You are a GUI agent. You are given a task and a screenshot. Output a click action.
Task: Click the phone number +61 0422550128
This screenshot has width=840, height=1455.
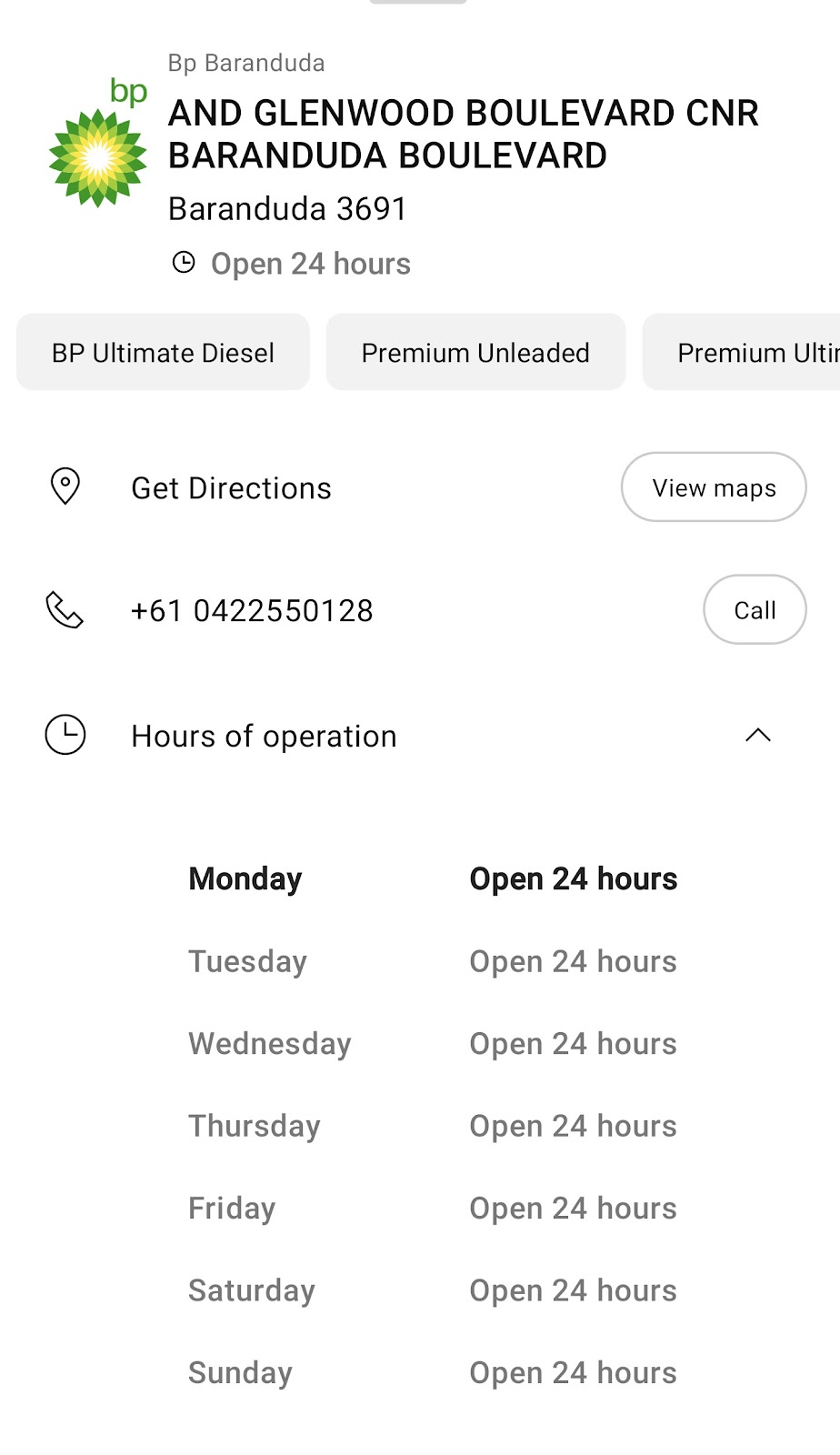pyautogui.click(x=253, y=610)
